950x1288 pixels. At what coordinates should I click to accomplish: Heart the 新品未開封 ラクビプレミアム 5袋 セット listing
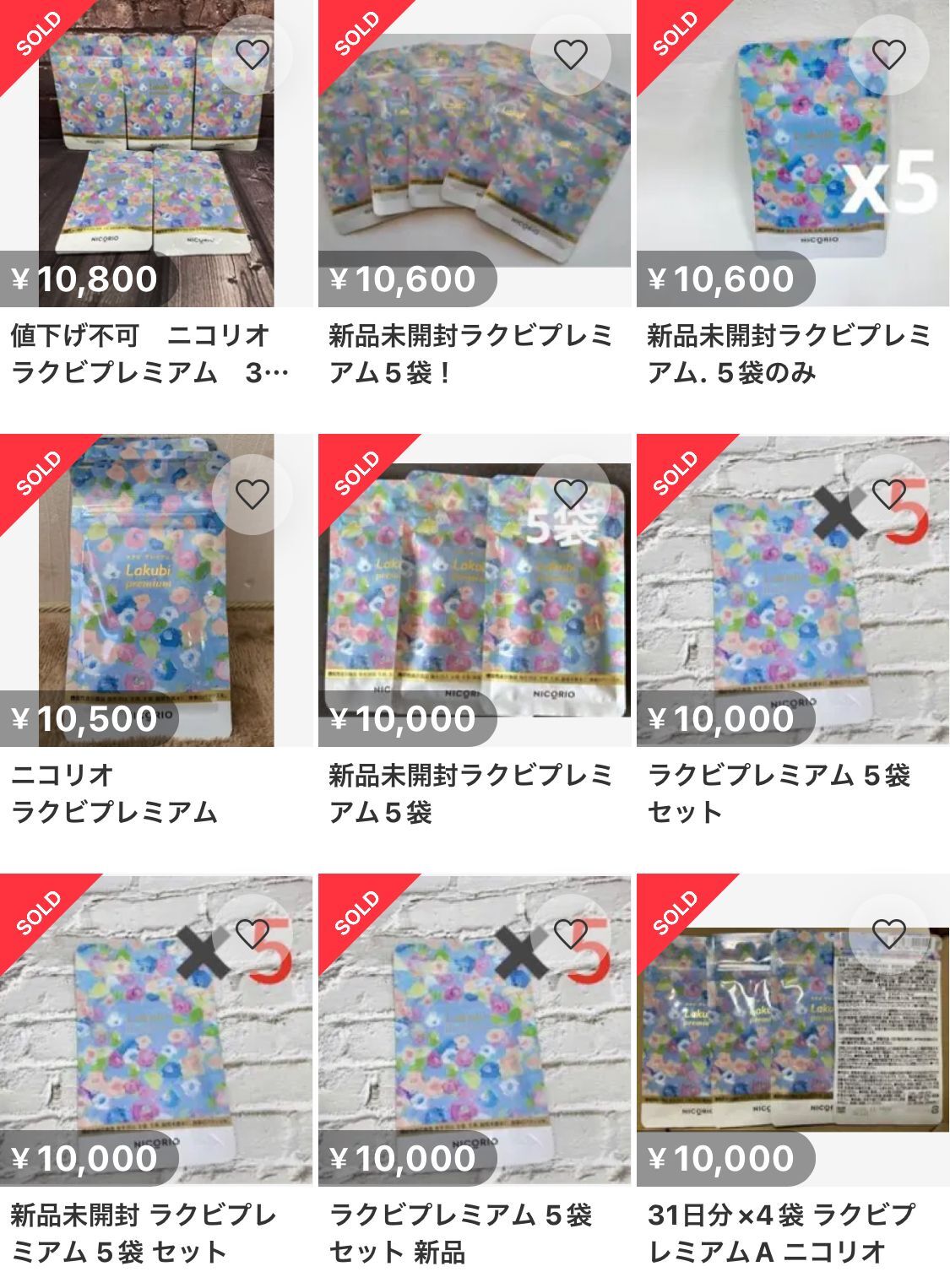[252, 934]
